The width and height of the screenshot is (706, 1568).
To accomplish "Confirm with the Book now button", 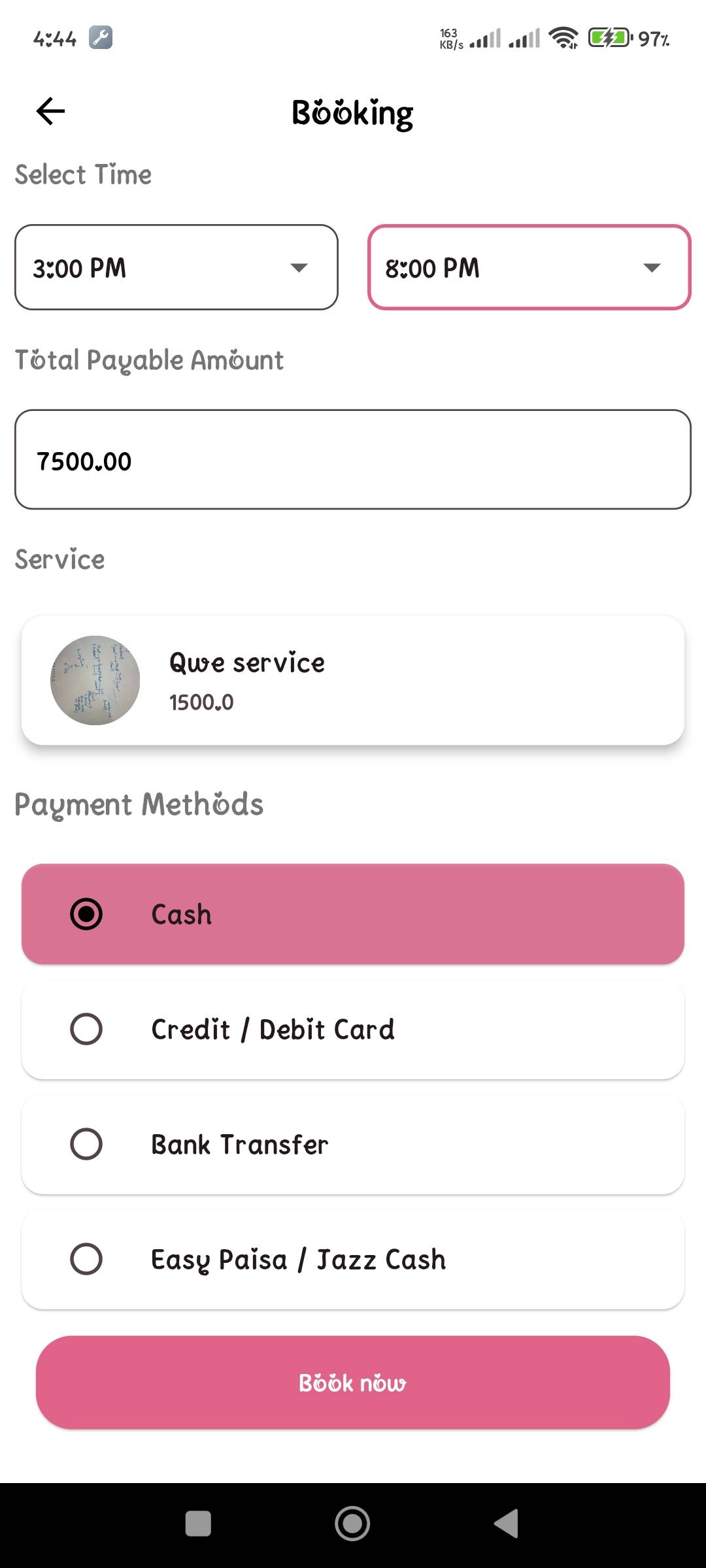I will point(353,1382).
